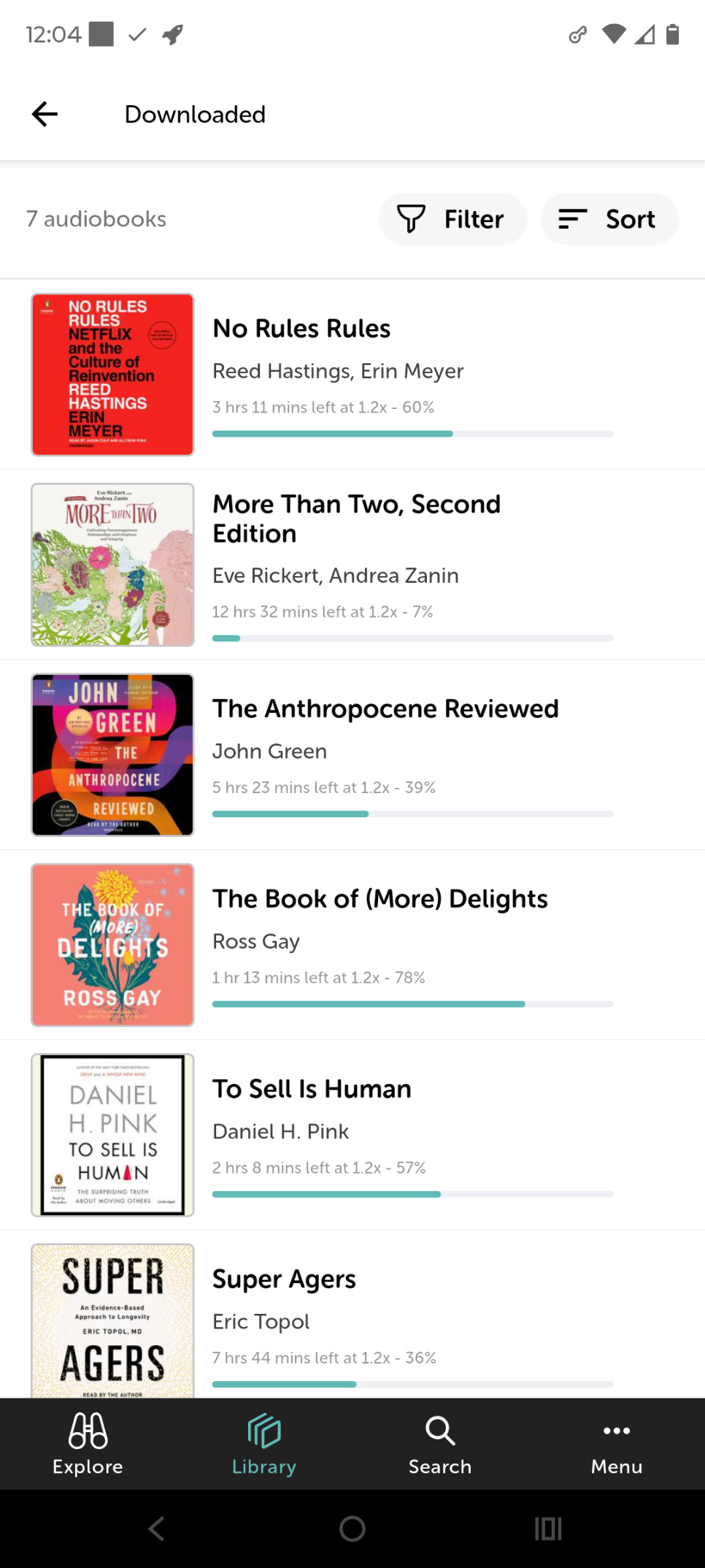Viewport: 705px width, 1568px height.
Task: Switch to the Explore tab
Action: 88,1444
